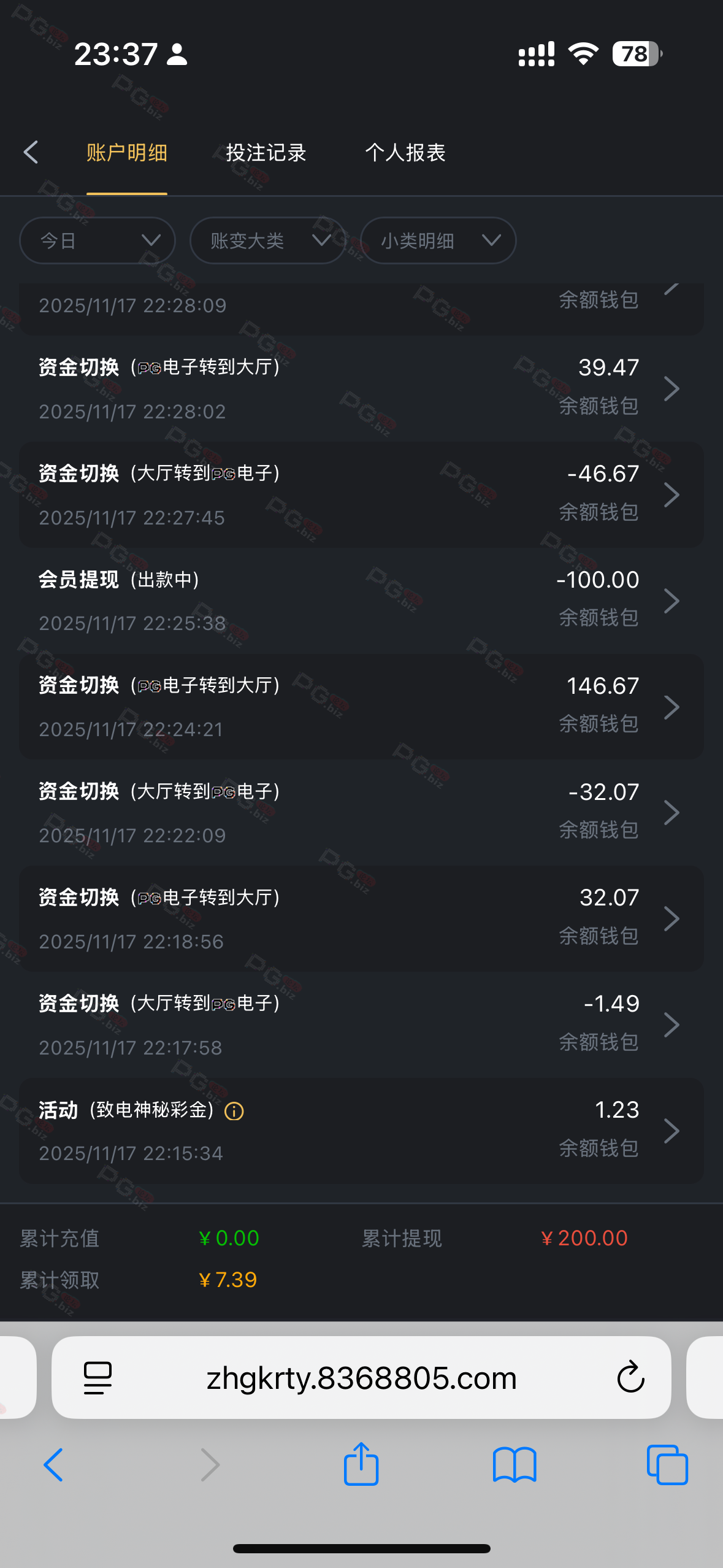Open the 32.07 transfer record at 22:18:56
The height and width of the screenshot is (1568, 723).
[361, 919]
